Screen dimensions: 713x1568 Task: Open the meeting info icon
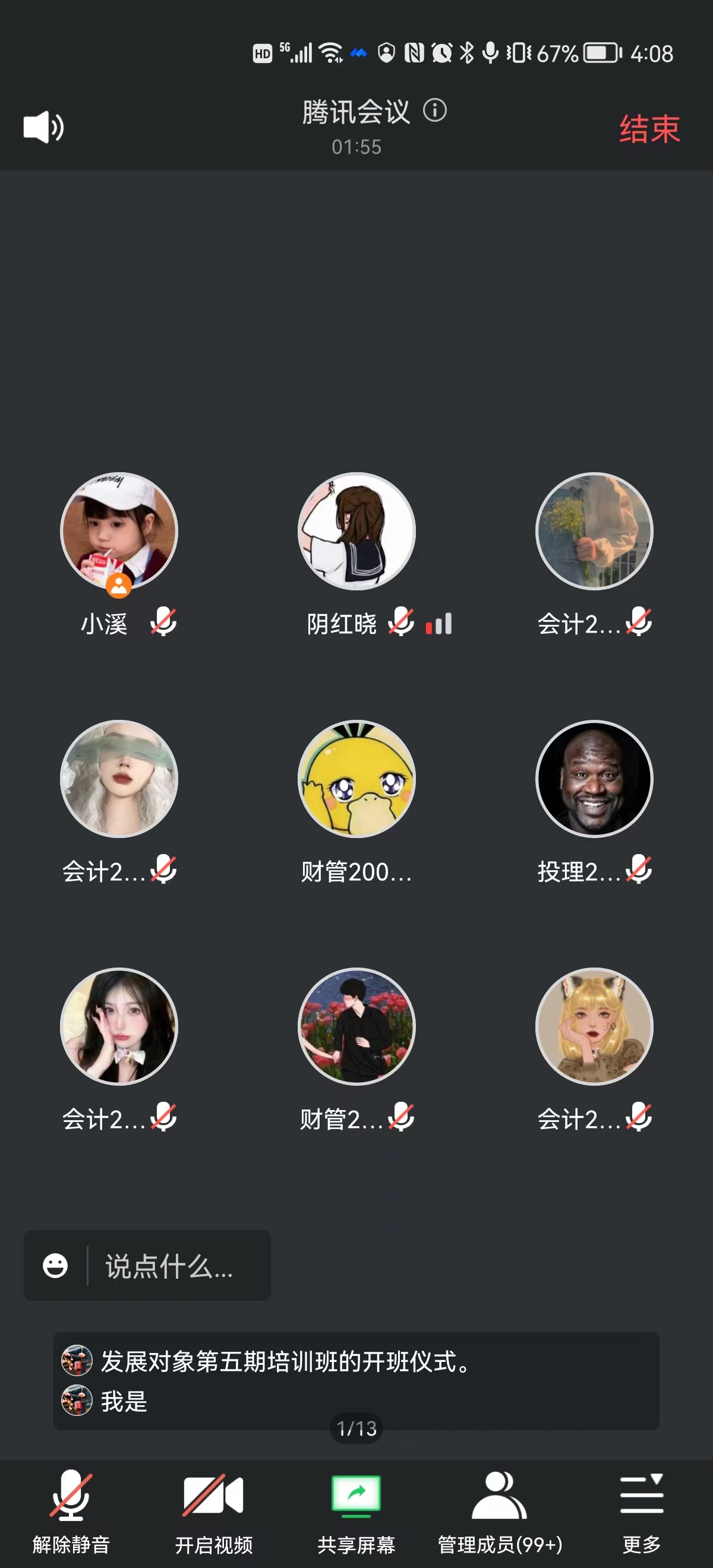pos(435,111)
